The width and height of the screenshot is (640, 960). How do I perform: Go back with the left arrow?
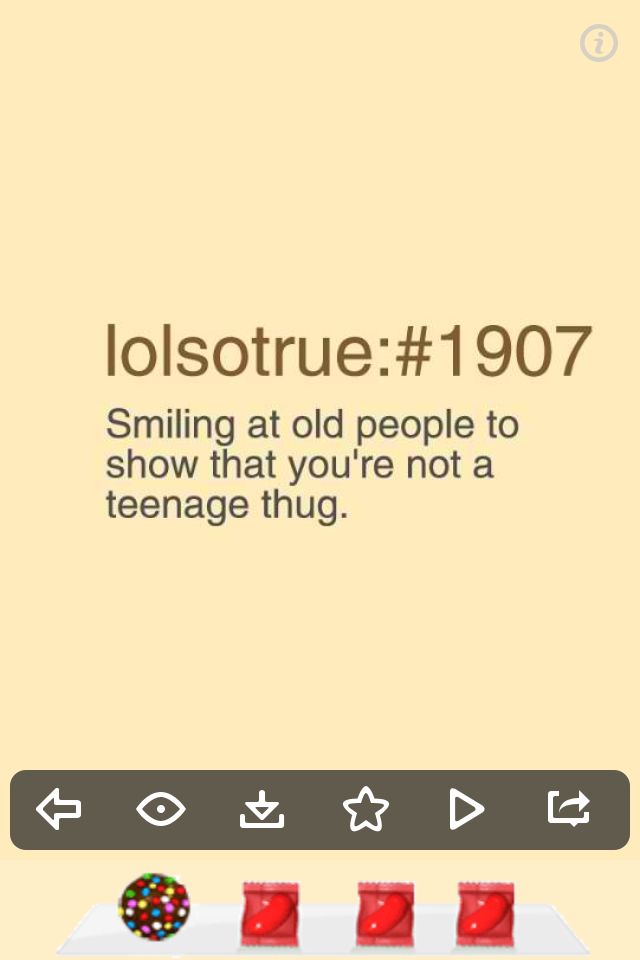click(59, 809)
